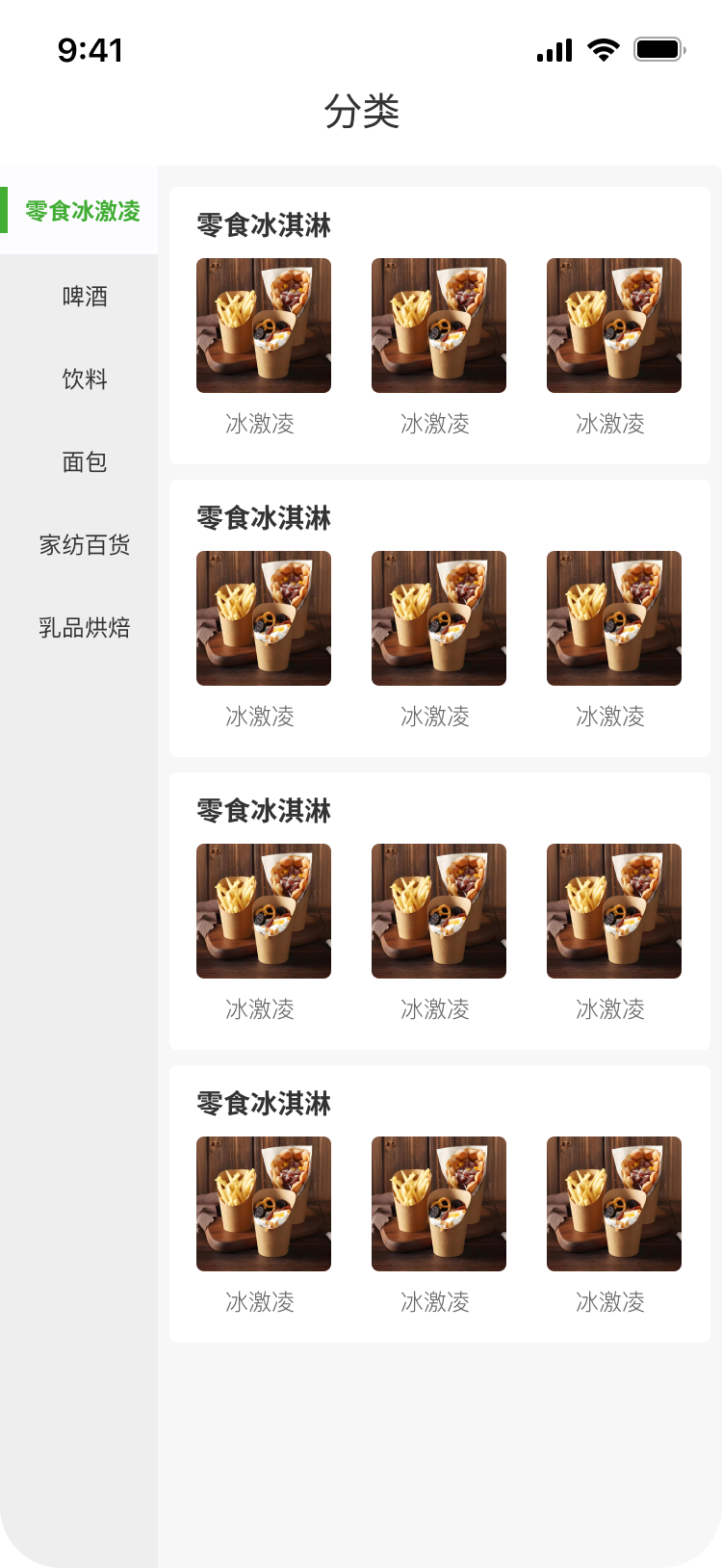Open the 饮料 category

[85, 379]
